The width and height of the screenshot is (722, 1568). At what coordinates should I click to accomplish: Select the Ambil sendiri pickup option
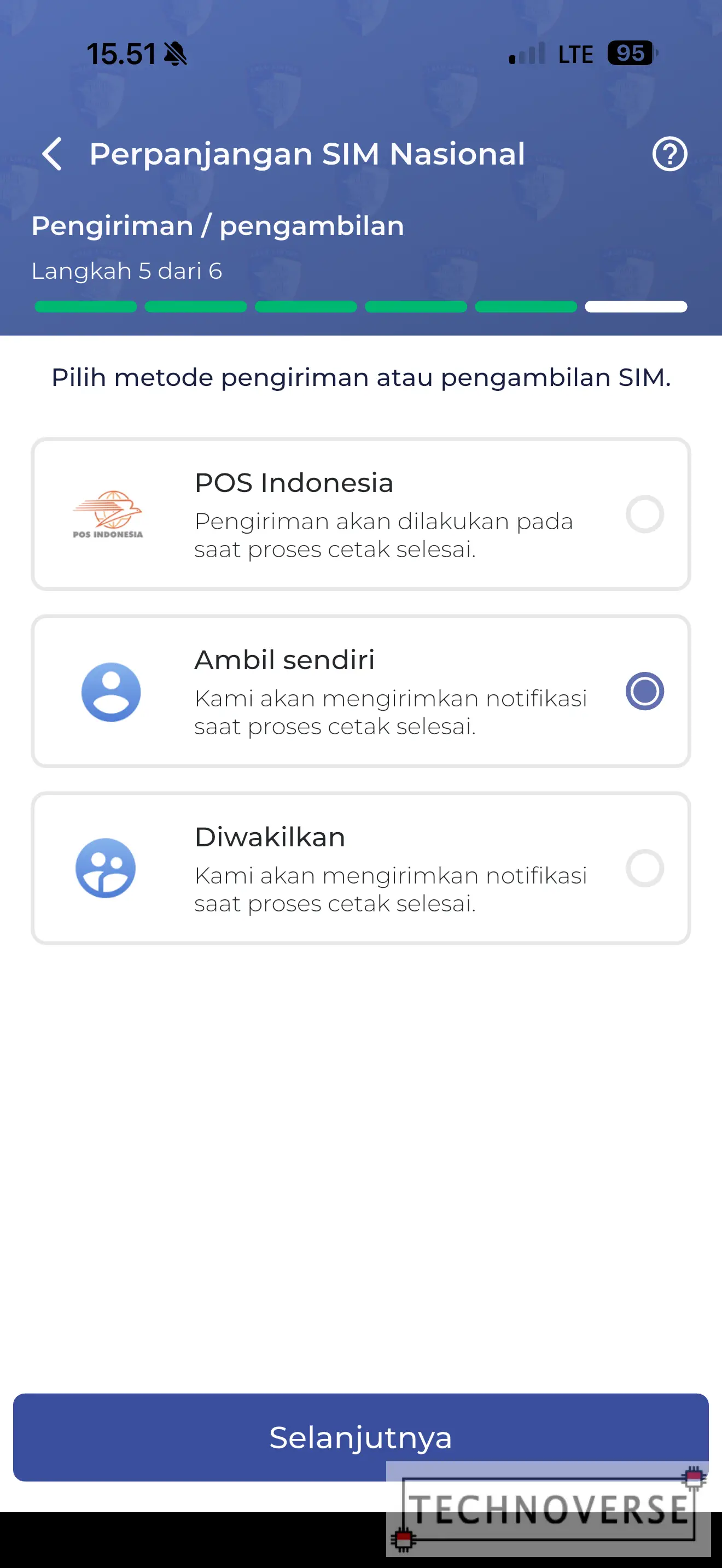[644, 691]
